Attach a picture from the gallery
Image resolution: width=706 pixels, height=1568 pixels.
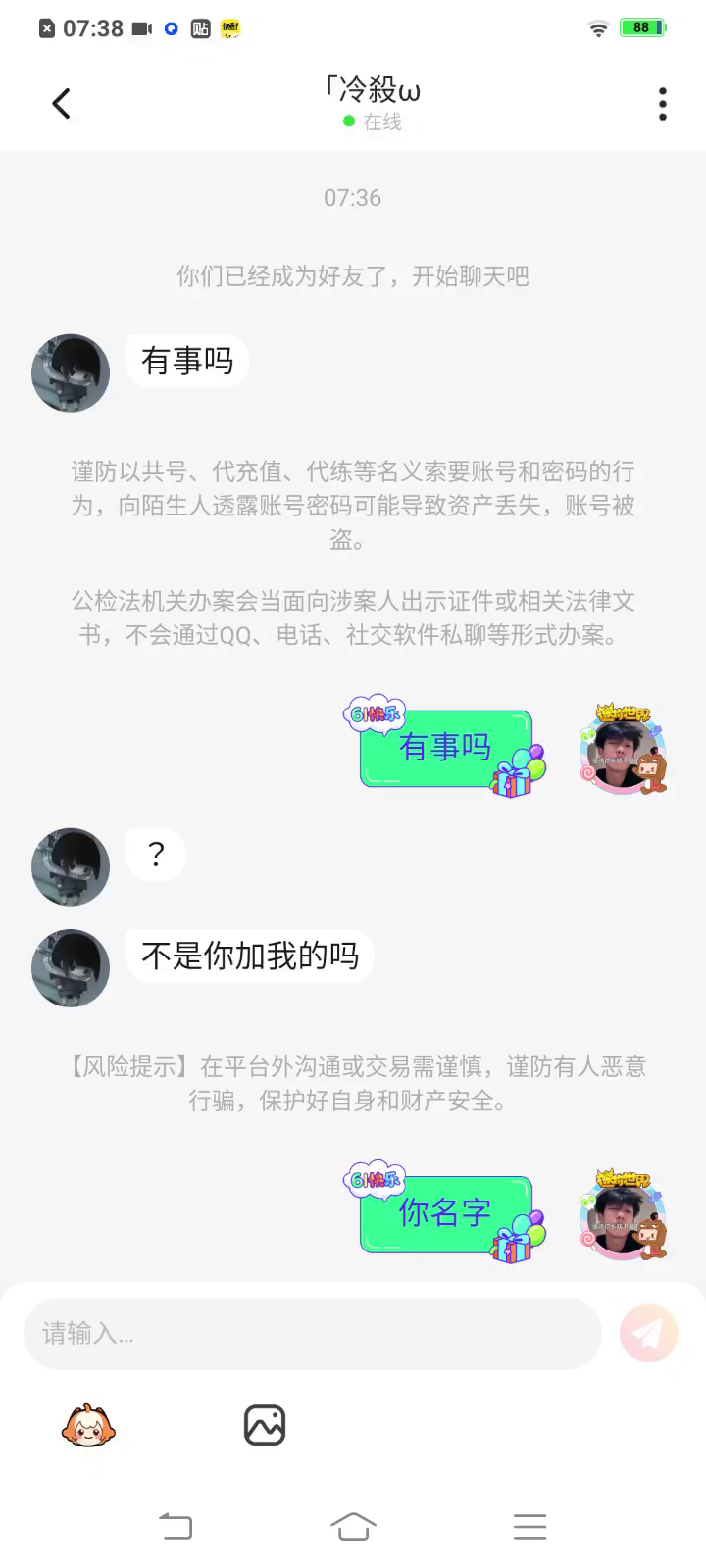pyautogui.click(x=264, y=1425)
